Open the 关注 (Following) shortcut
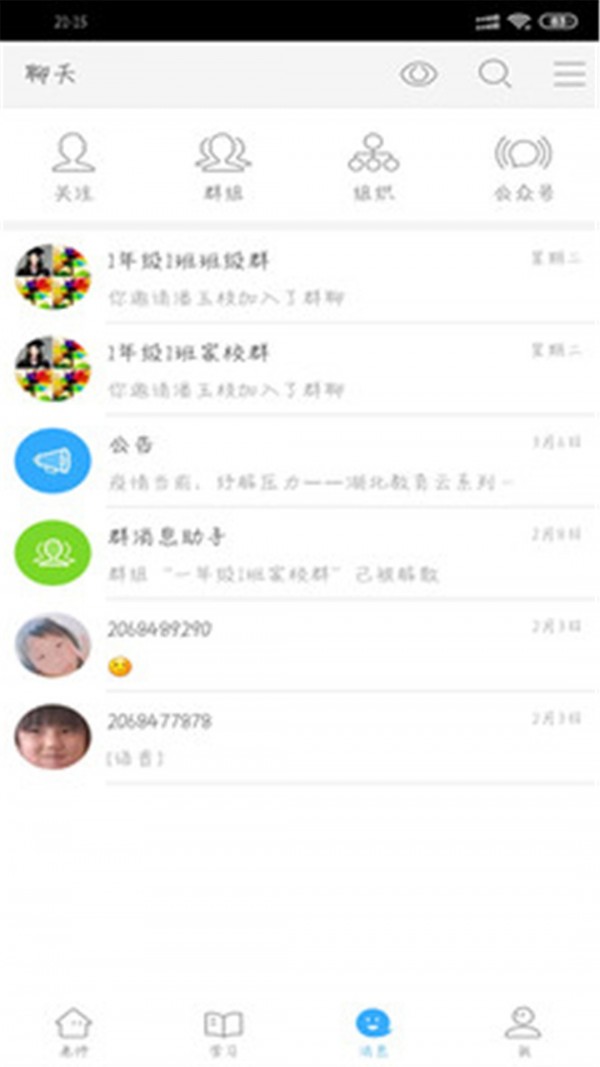 [x=73, y=166]
